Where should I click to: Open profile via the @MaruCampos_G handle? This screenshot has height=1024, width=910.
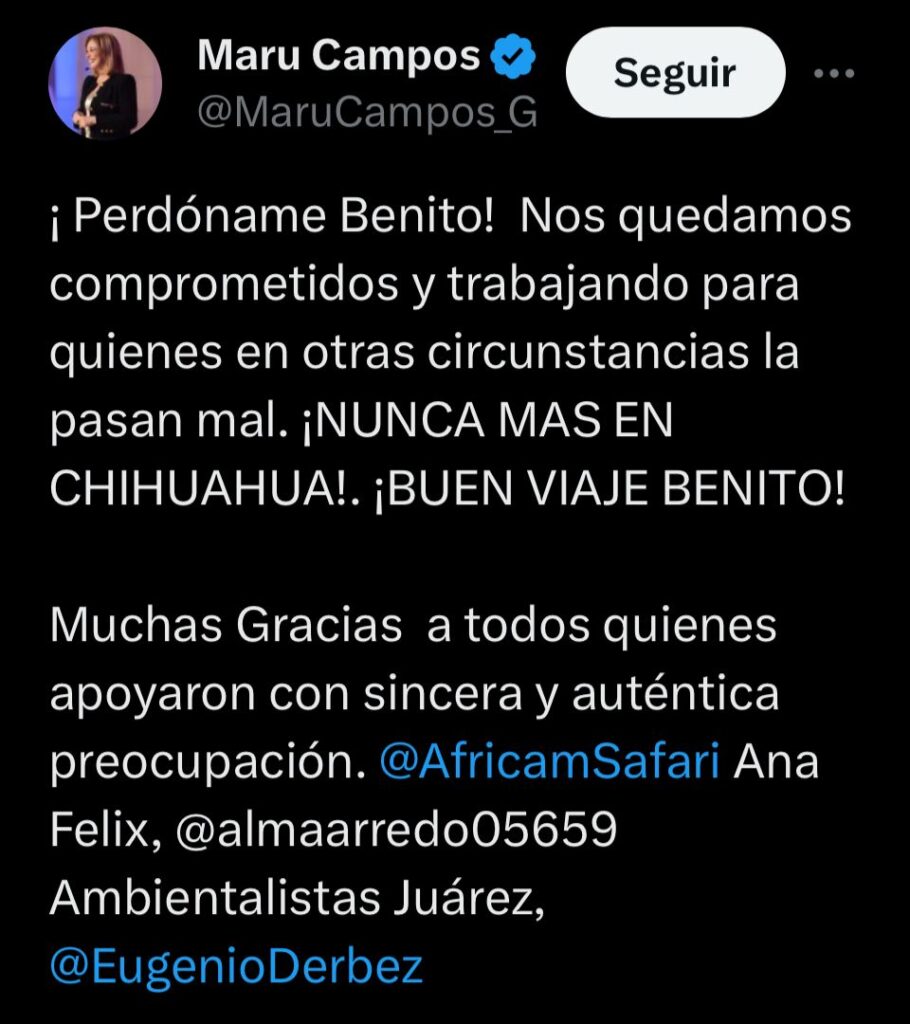(367, 114)
